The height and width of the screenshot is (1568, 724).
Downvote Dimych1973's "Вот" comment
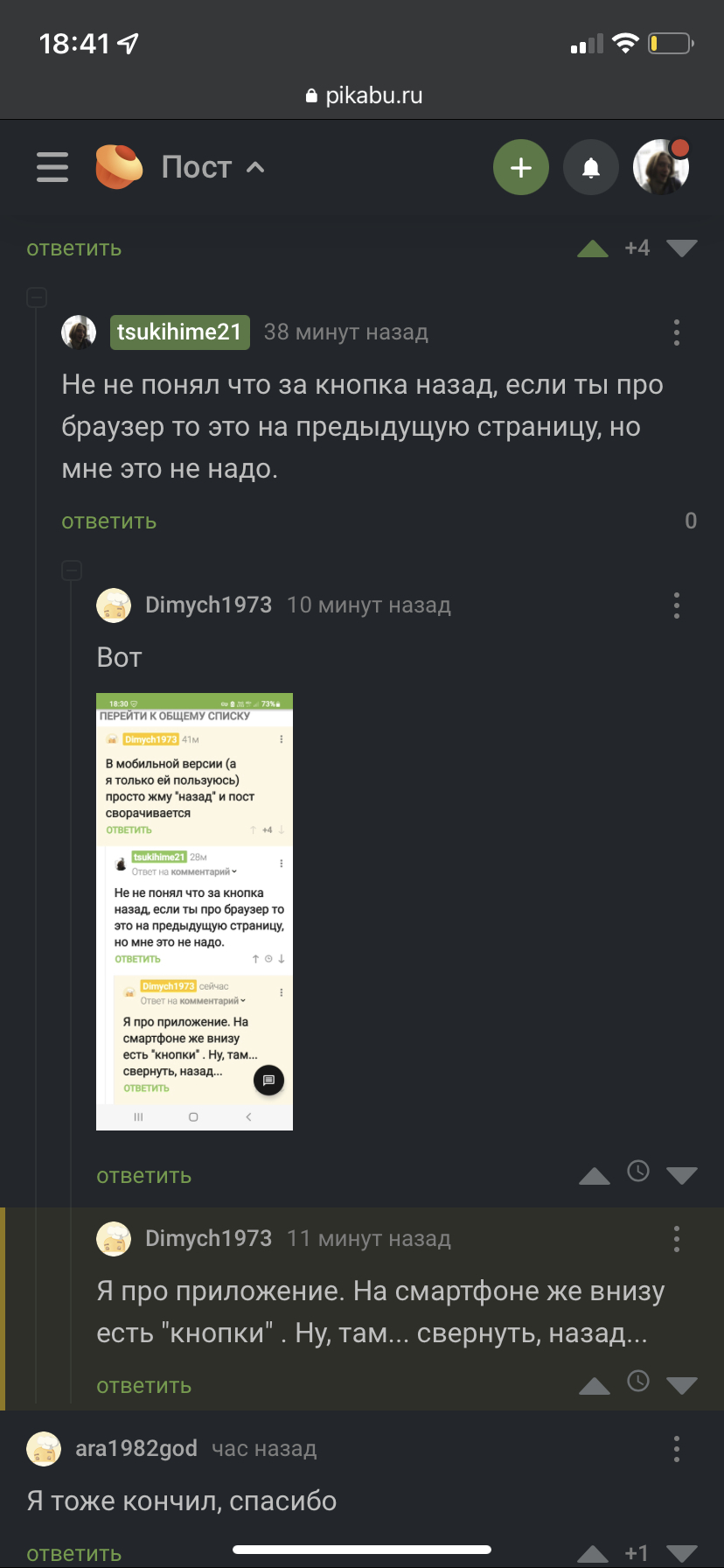tap(682, 1176)
